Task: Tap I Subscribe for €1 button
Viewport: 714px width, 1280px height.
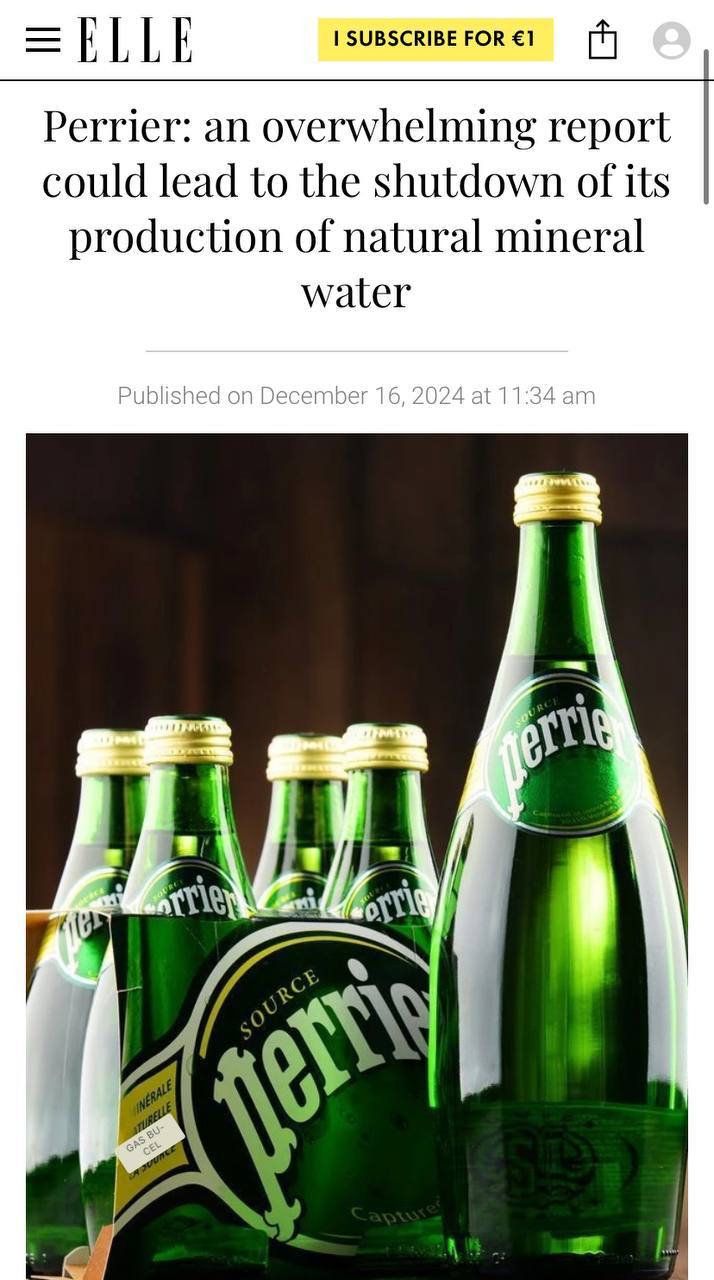Action: coord(435,40)
